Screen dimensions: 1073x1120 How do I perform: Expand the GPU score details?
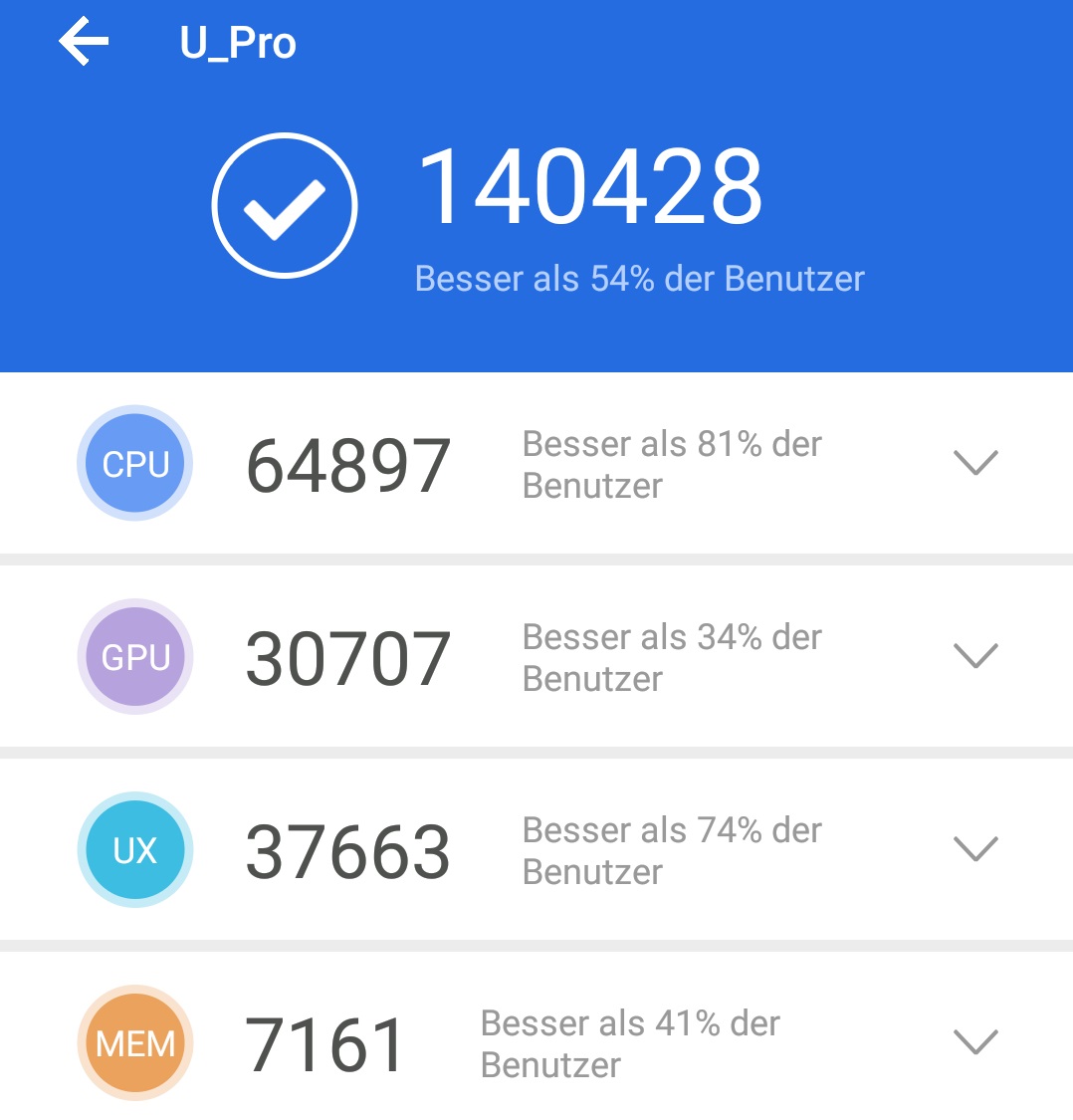[x=974, y=656]
